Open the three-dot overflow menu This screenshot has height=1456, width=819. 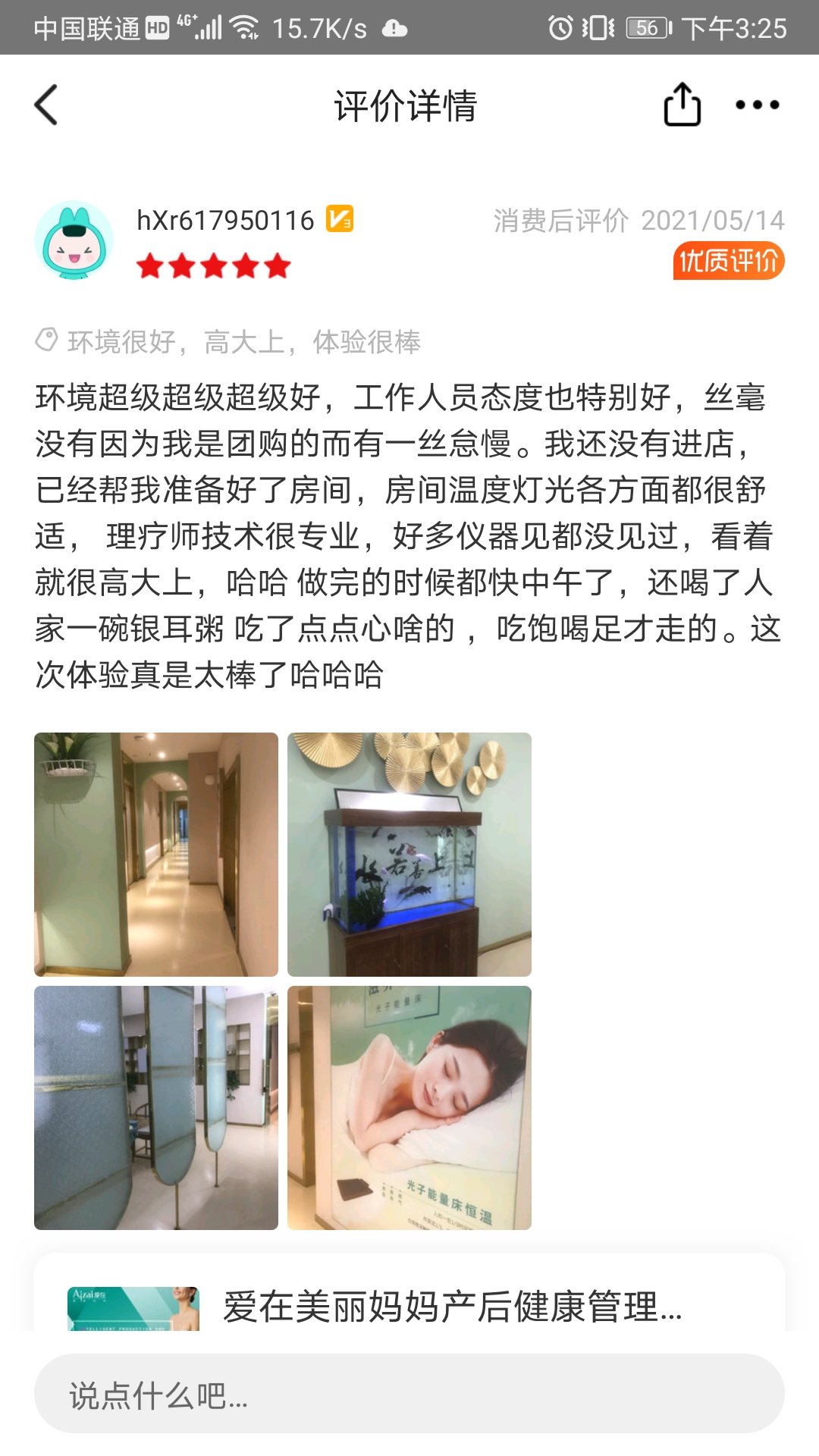757,105
